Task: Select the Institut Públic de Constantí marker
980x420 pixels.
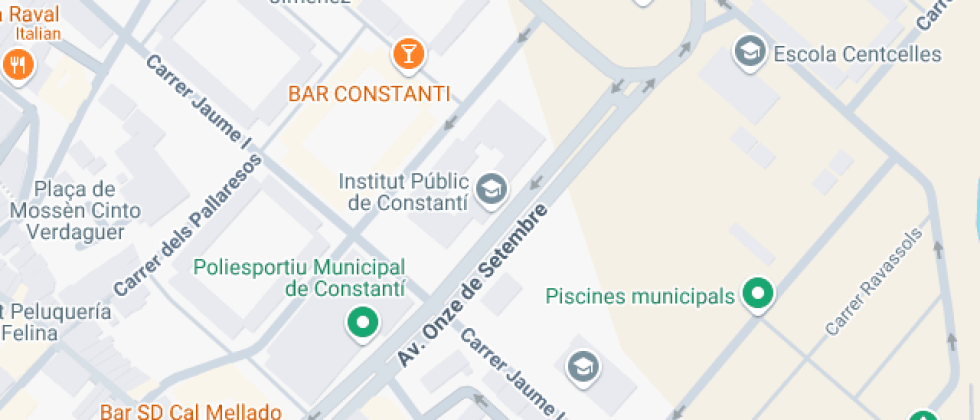Action: [x=491, y=188]
